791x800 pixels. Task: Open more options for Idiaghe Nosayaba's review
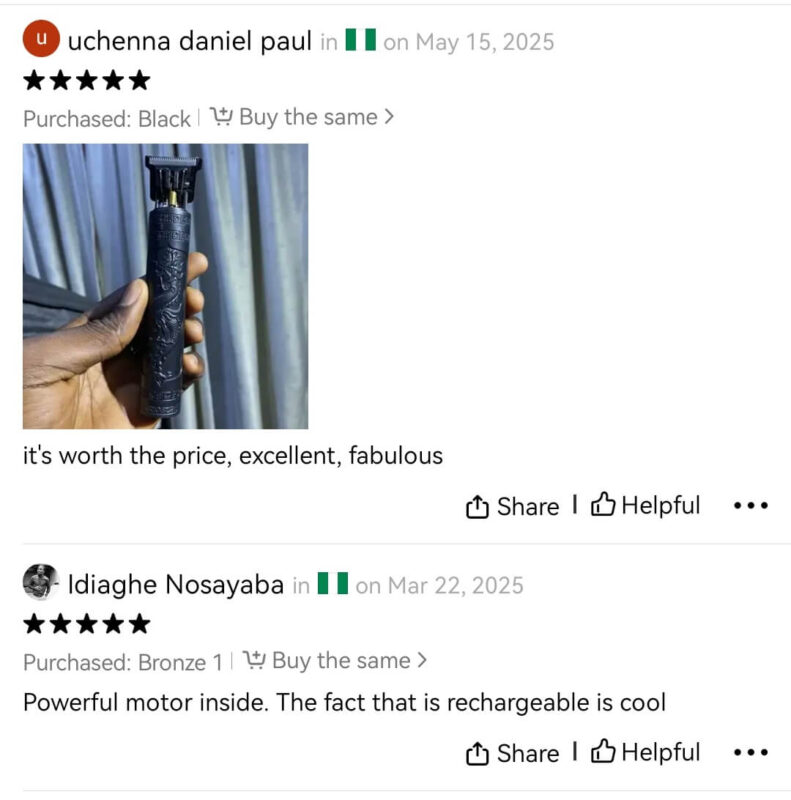750,752
